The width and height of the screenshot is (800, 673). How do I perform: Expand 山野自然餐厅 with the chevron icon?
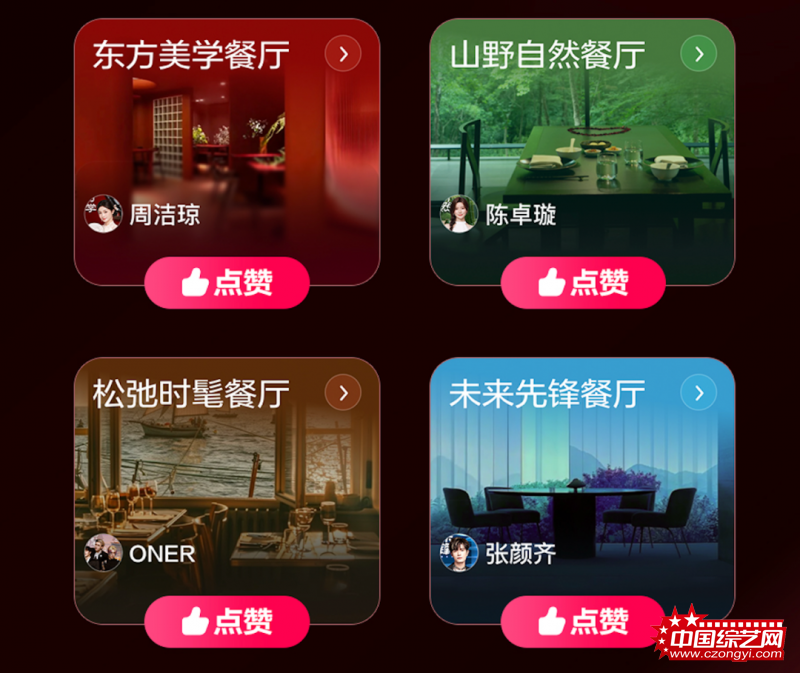(699, 54)
